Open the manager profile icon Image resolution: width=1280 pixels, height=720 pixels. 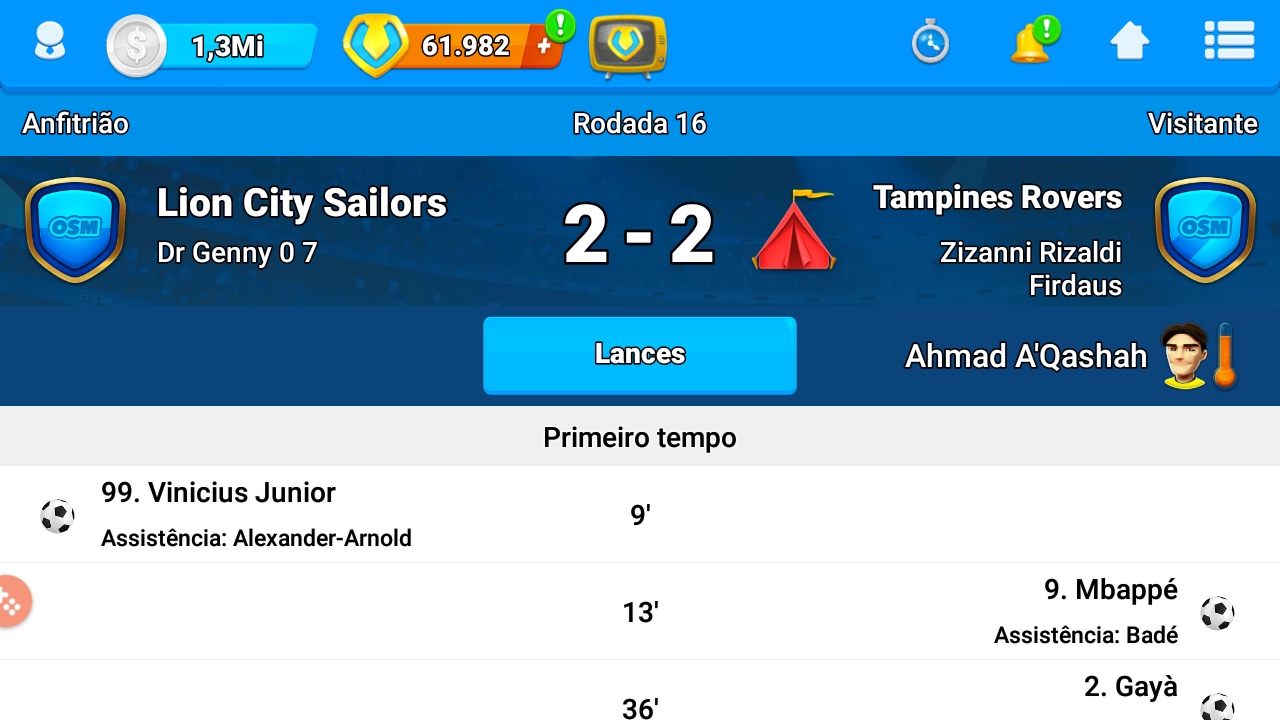tap(49, 43)
